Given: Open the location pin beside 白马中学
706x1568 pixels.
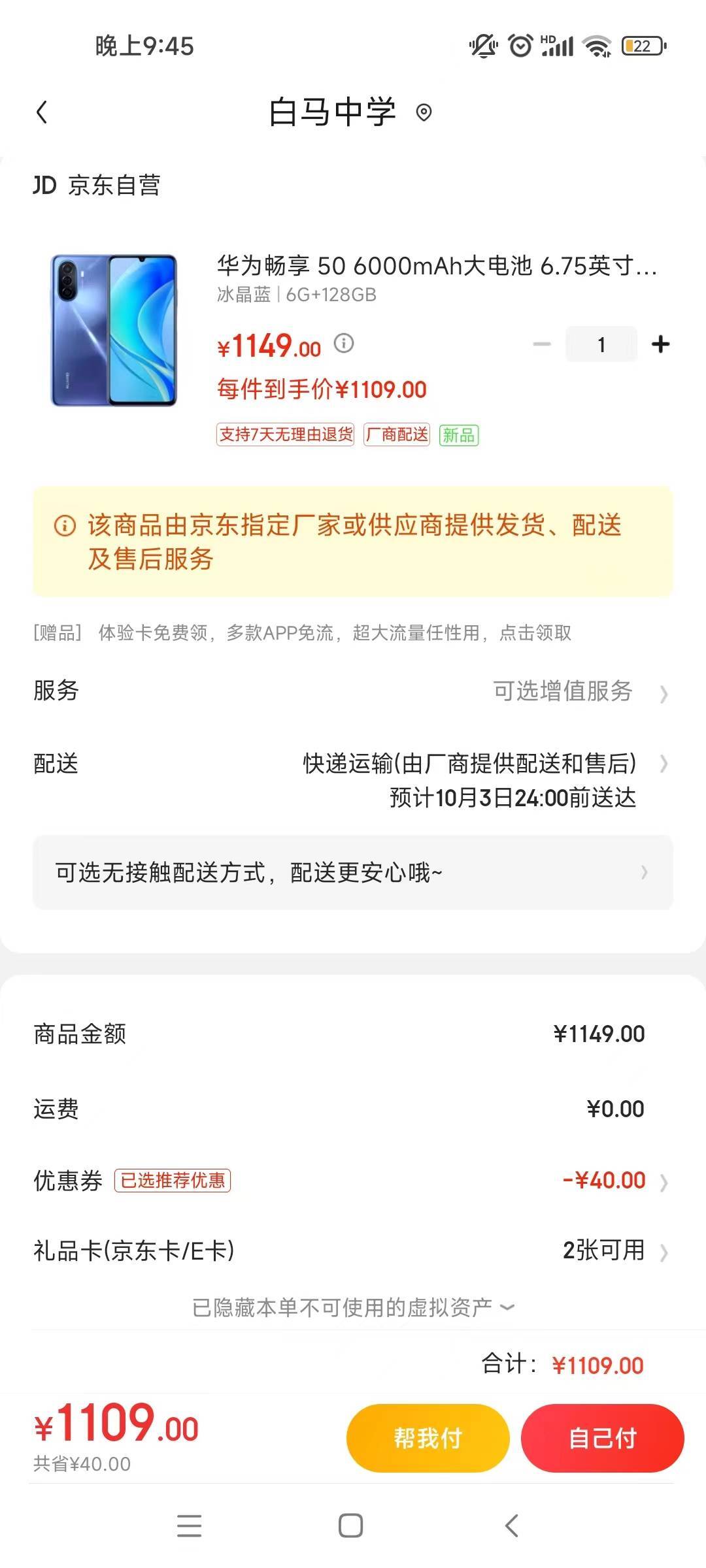Looking at the screenshot, I should (424, 113).
